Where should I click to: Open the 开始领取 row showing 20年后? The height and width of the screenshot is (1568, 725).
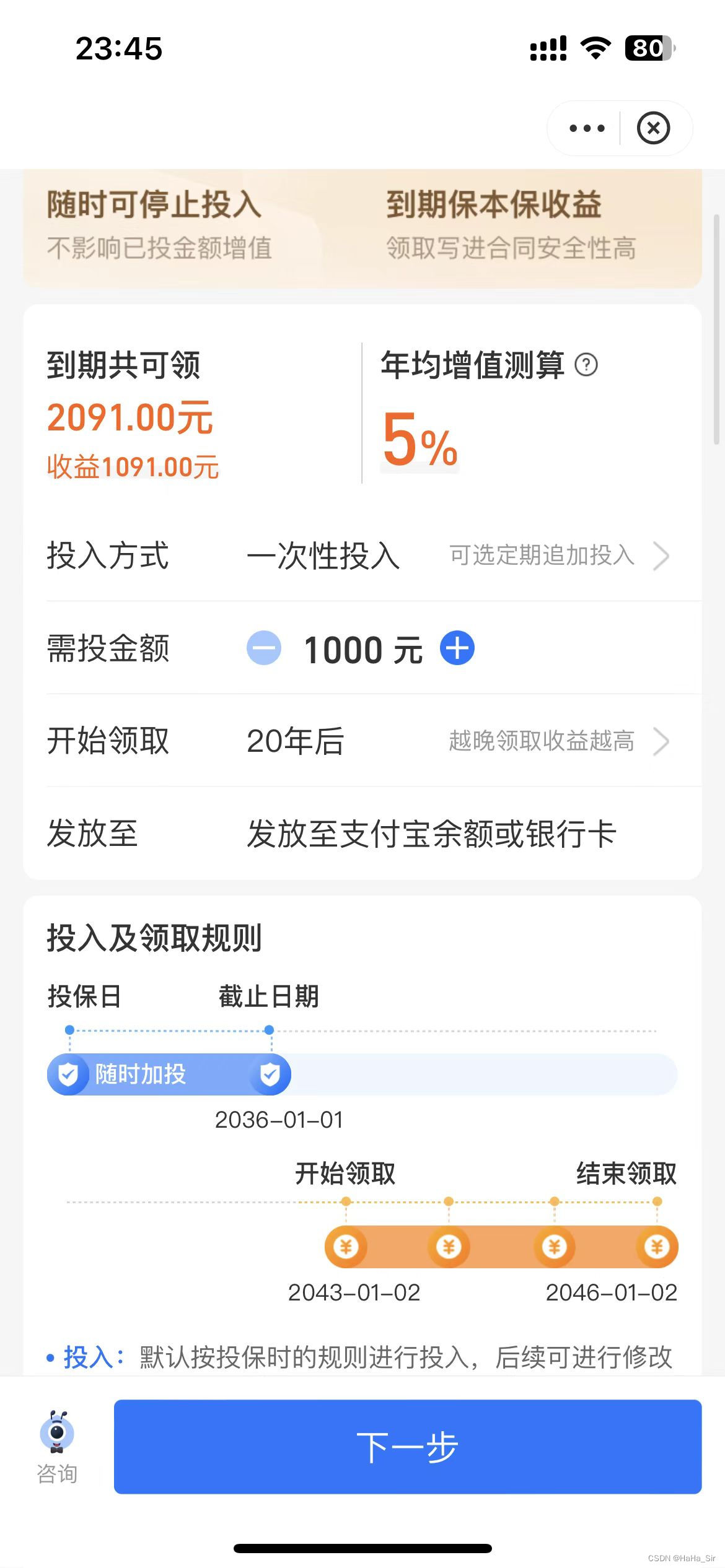tap(362, 741)
